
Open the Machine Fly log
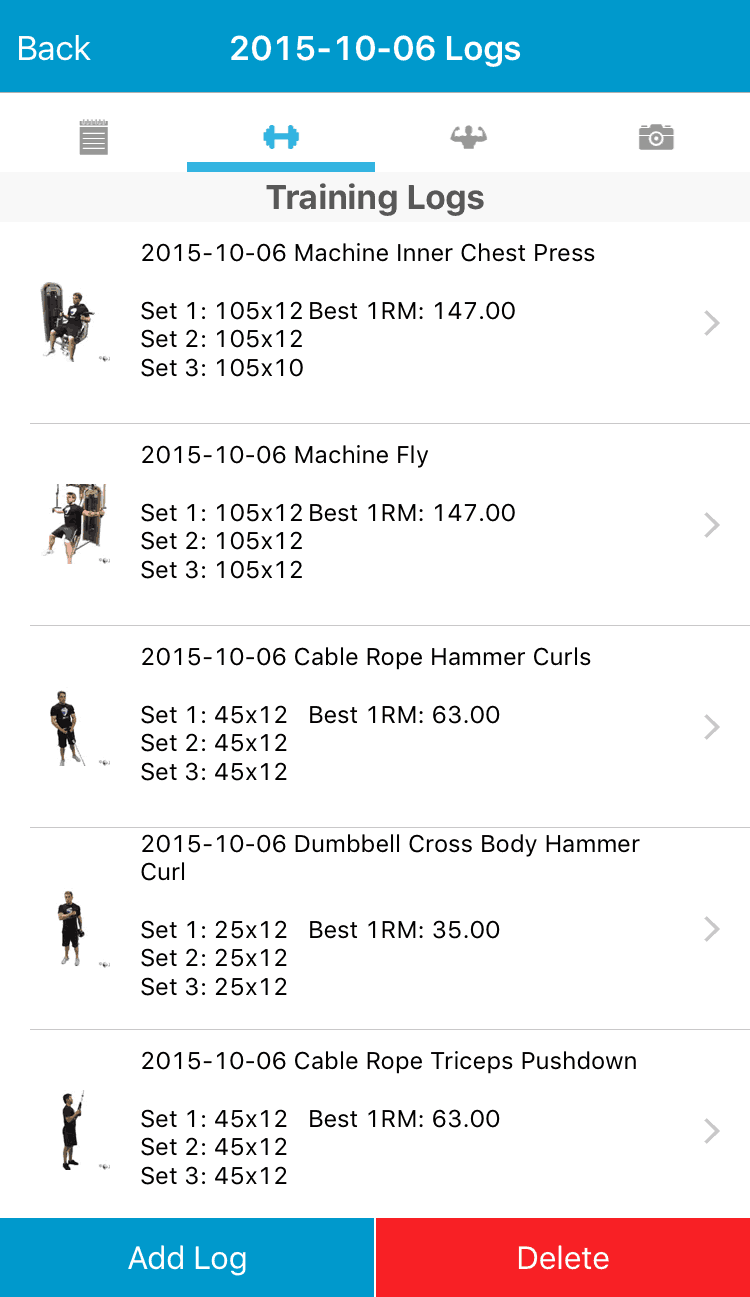pyautogui.click(x=375, y=525)
